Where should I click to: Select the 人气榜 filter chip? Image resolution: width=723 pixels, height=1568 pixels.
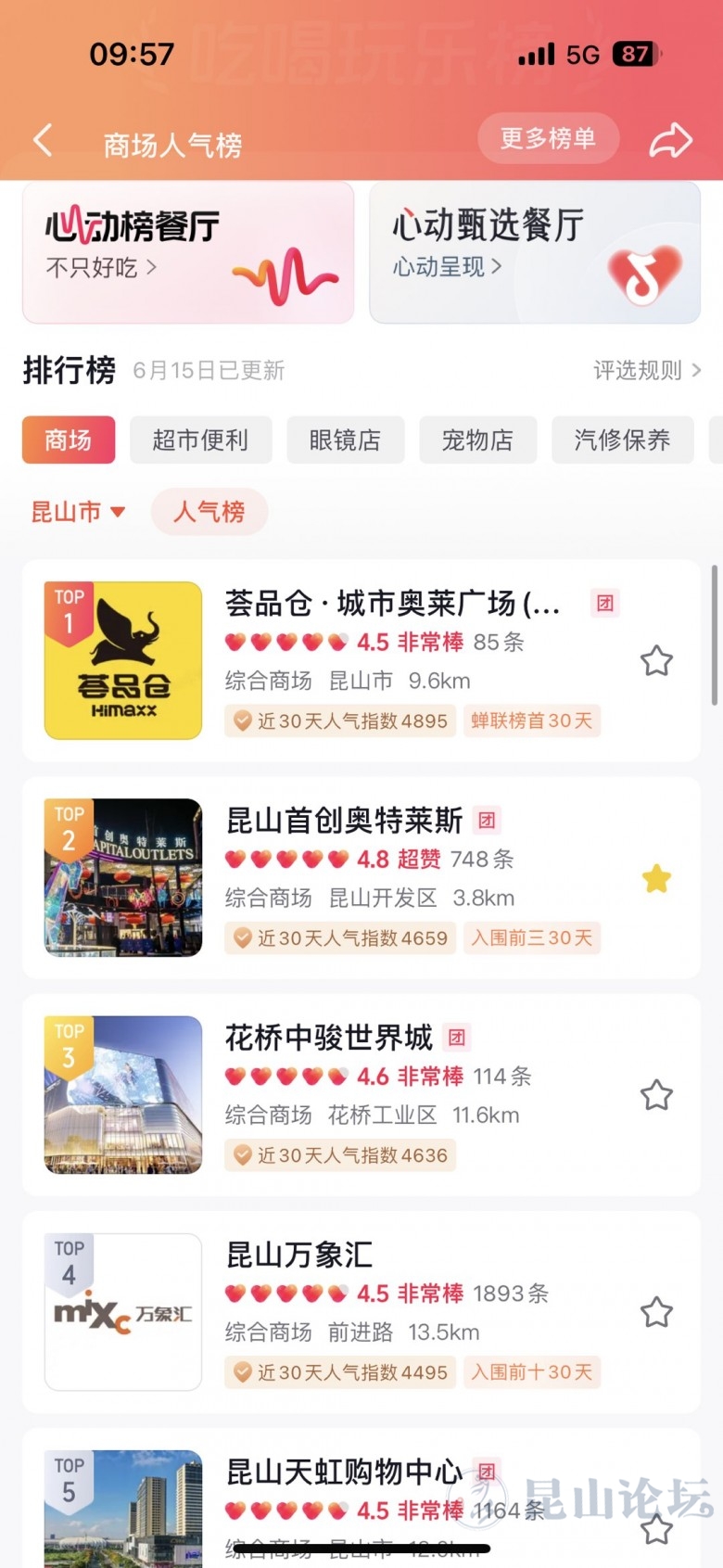tap(209, 511)
